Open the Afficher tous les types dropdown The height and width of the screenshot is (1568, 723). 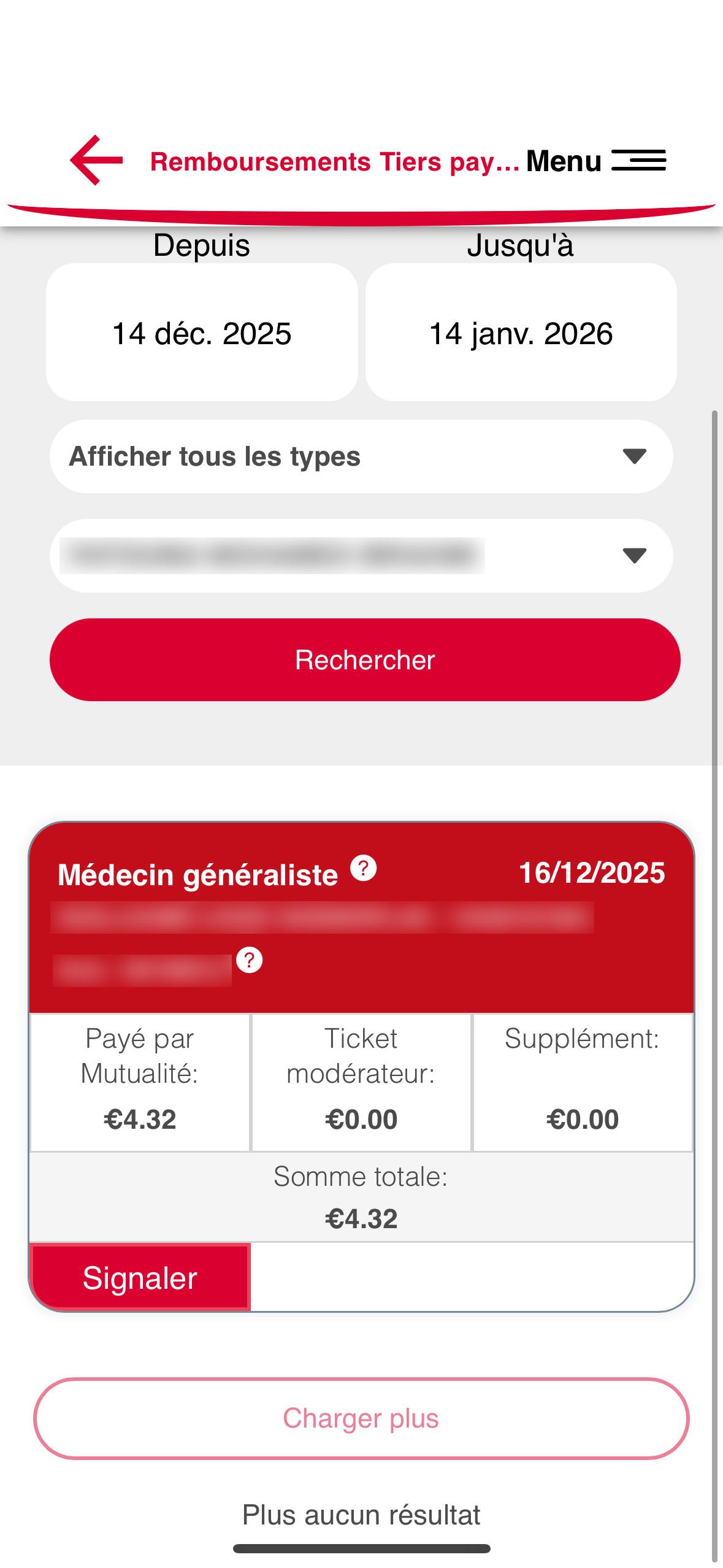(362, 456)
